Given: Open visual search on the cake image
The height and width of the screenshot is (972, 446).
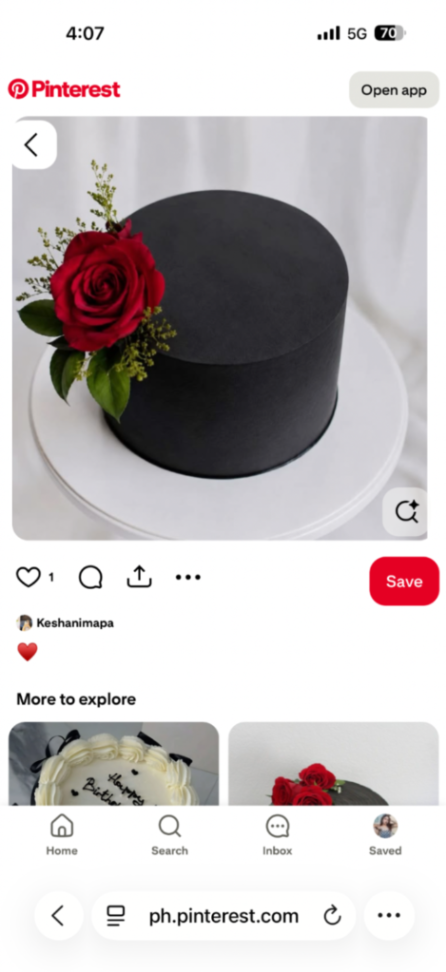Looking at the screenshot, I should 406,512.
